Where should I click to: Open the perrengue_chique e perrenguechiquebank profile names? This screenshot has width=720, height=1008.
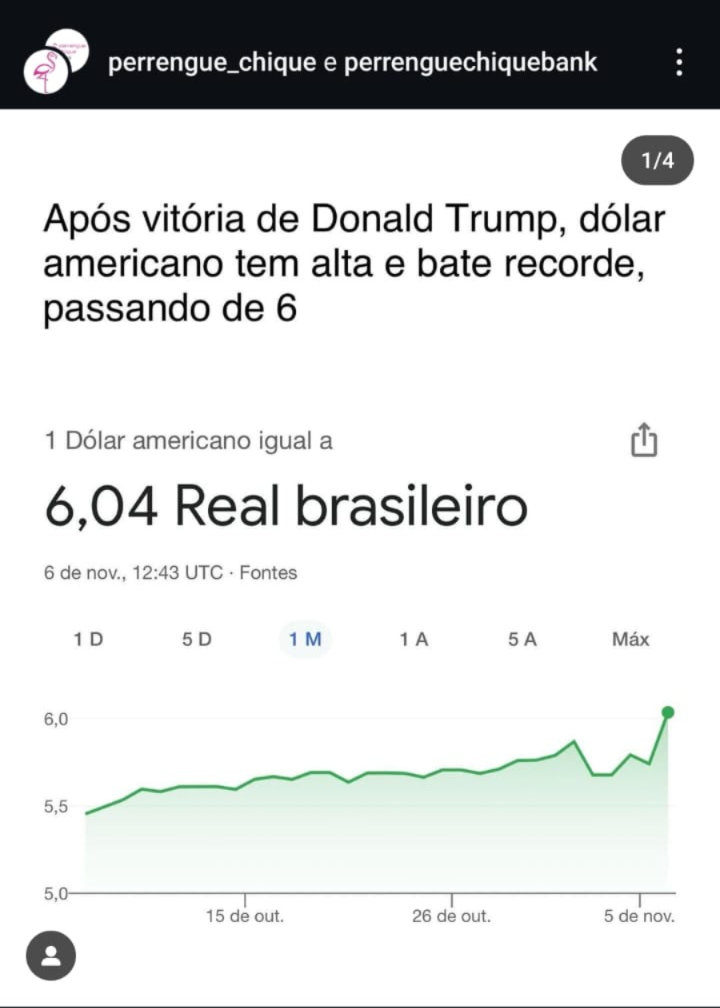point(352,62)
